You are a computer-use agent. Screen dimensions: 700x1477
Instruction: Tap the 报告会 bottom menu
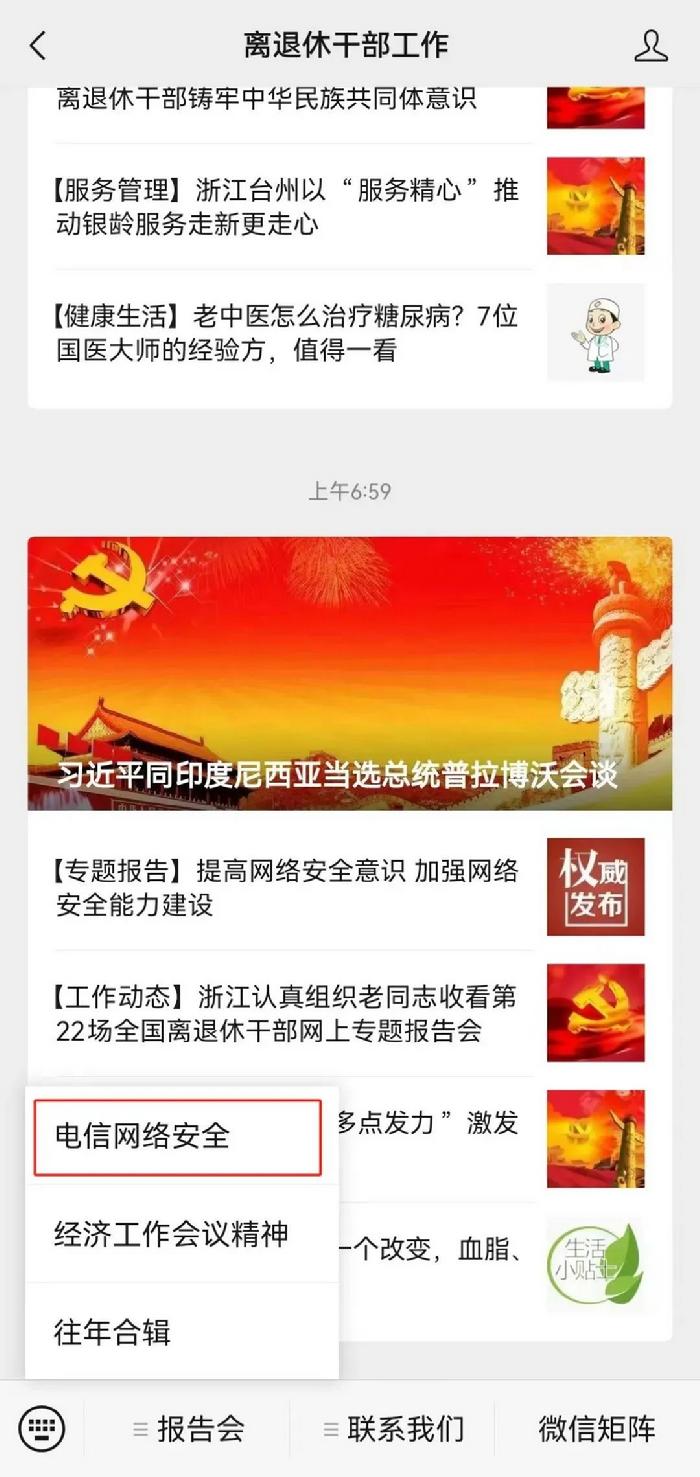(190, 1429)
